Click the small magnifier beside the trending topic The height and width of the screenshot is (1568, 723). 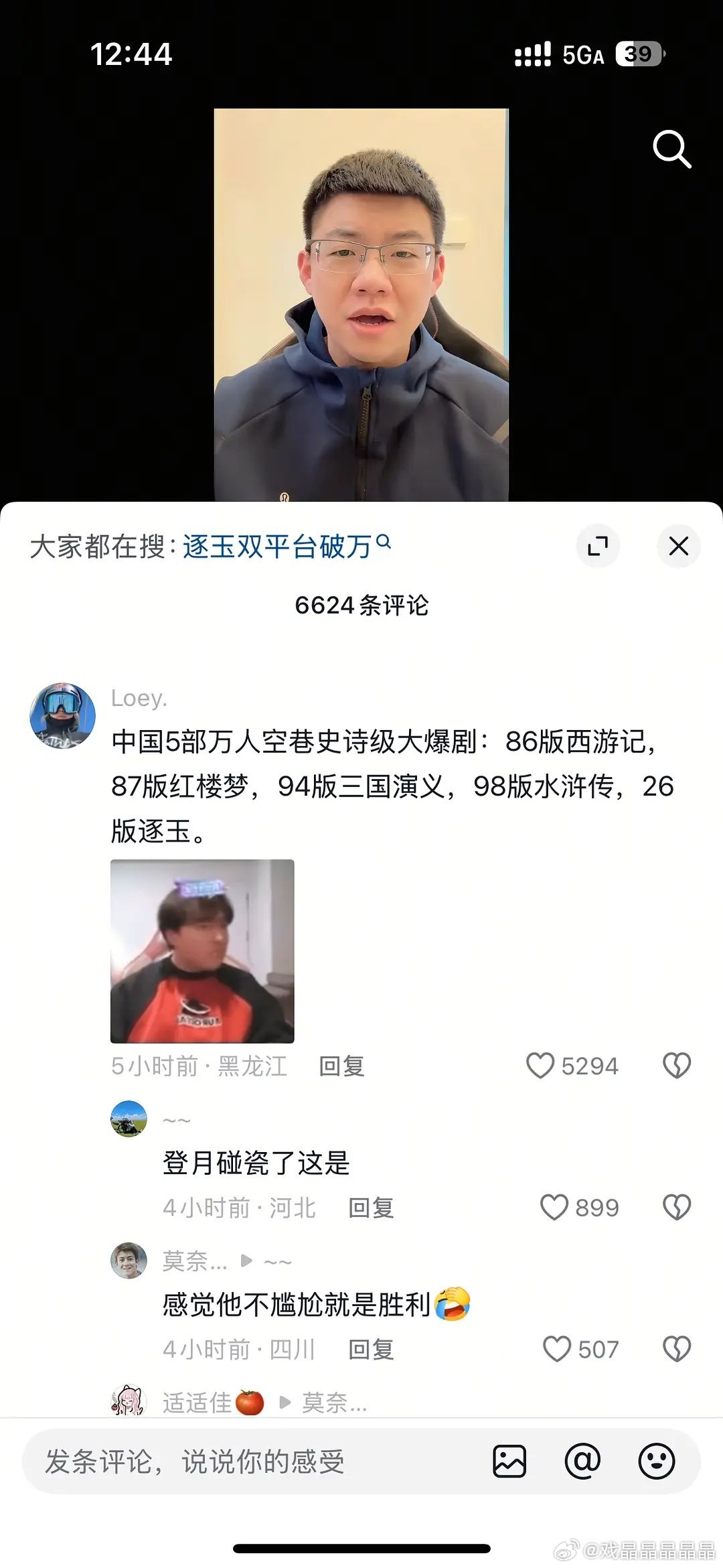point(383,542)
